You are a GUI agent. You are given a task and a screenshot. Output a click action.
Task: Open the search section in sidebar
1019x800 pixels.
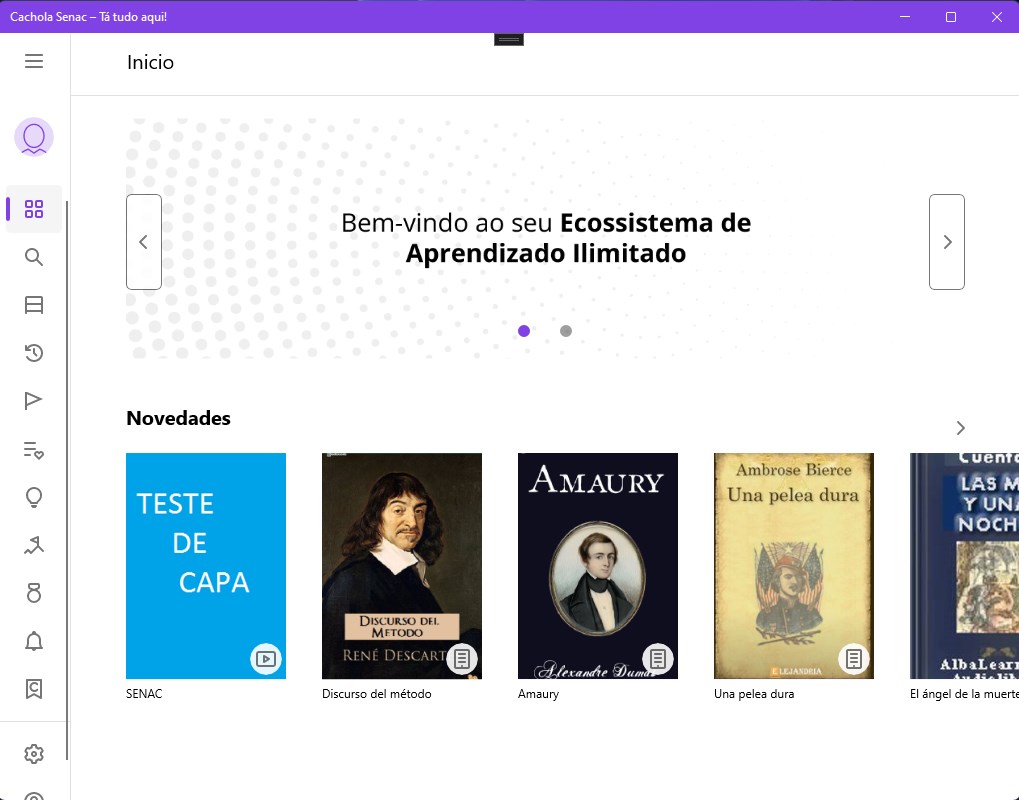pos(34,257)
